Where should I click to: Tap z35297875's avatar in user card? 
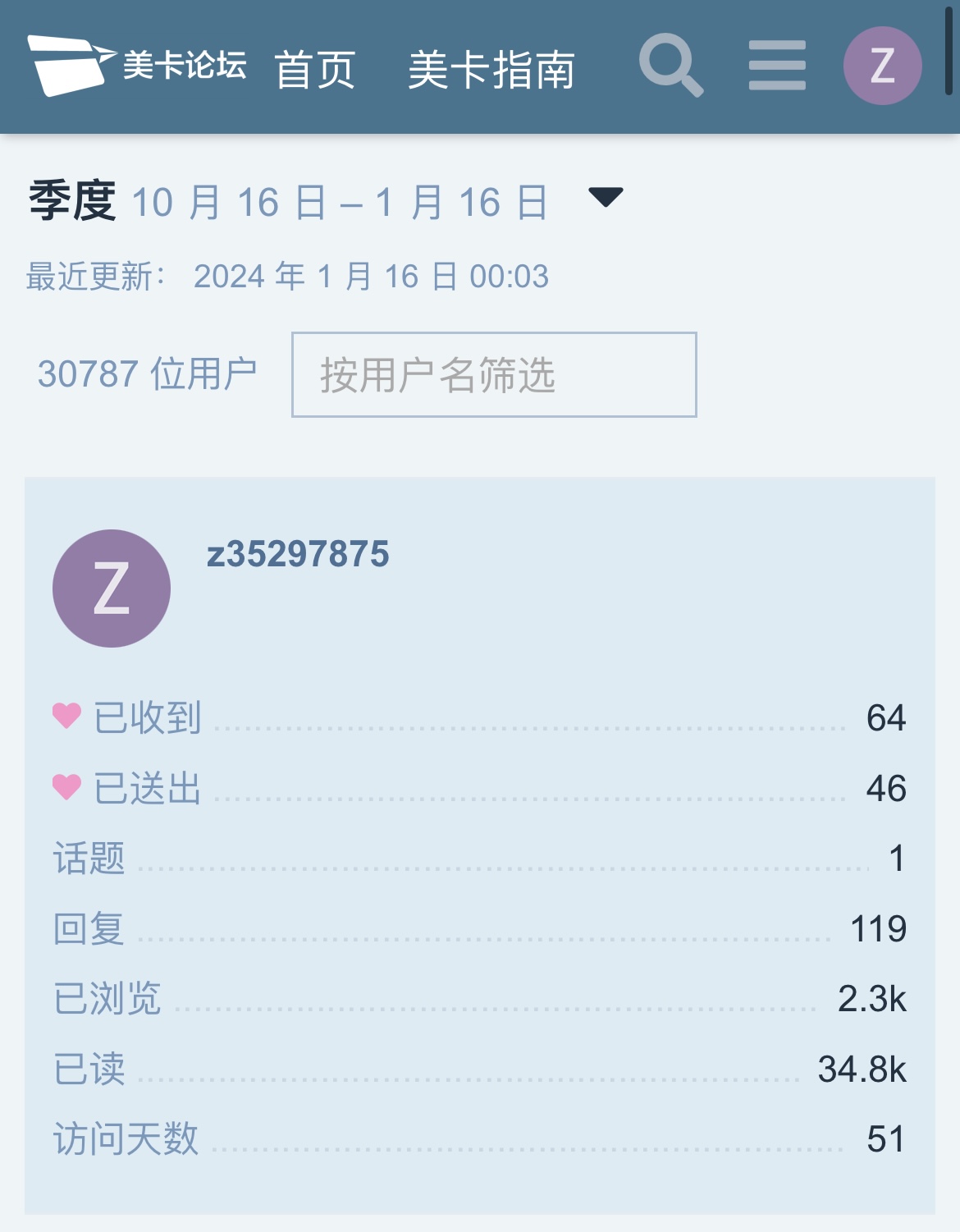[x=112, y=589]
